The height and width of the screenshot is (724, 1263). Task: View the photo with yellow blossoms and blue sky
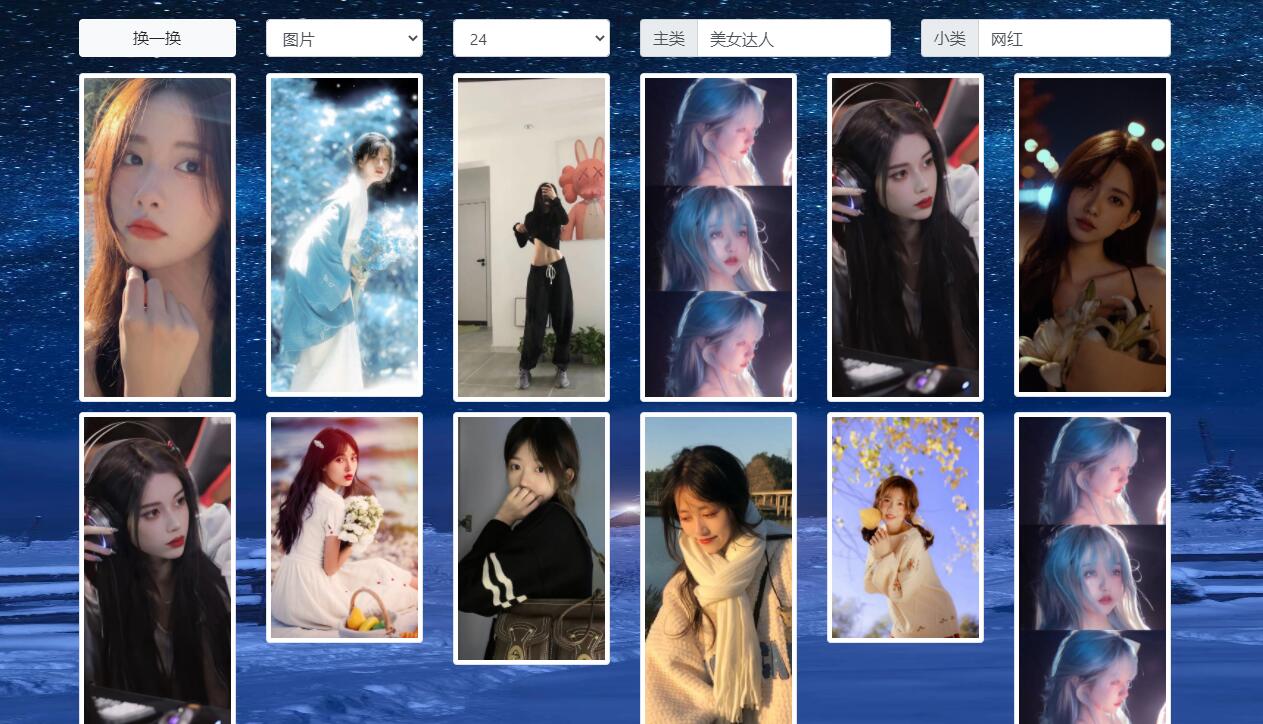(x=905, y=527)
